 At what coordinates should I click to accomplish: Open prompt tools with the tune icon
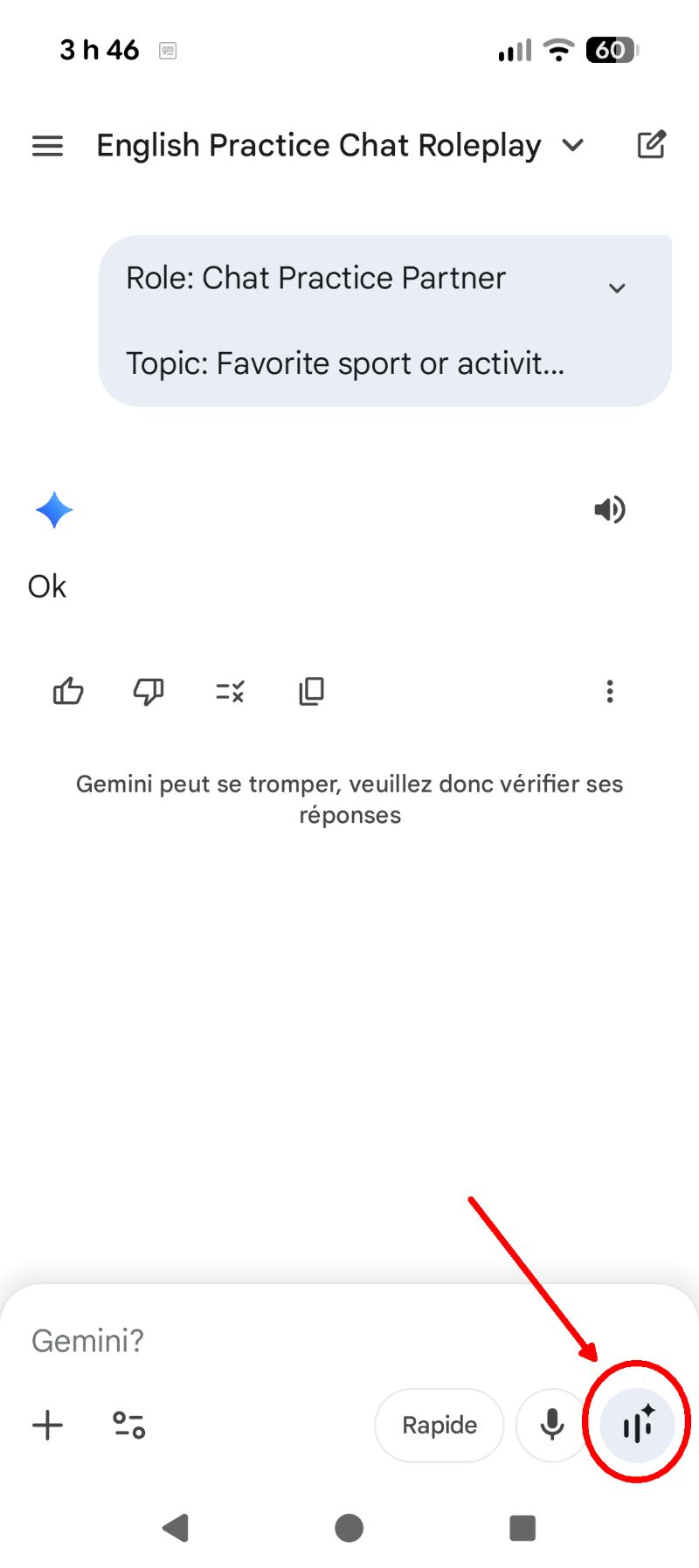coord(128,1424)
